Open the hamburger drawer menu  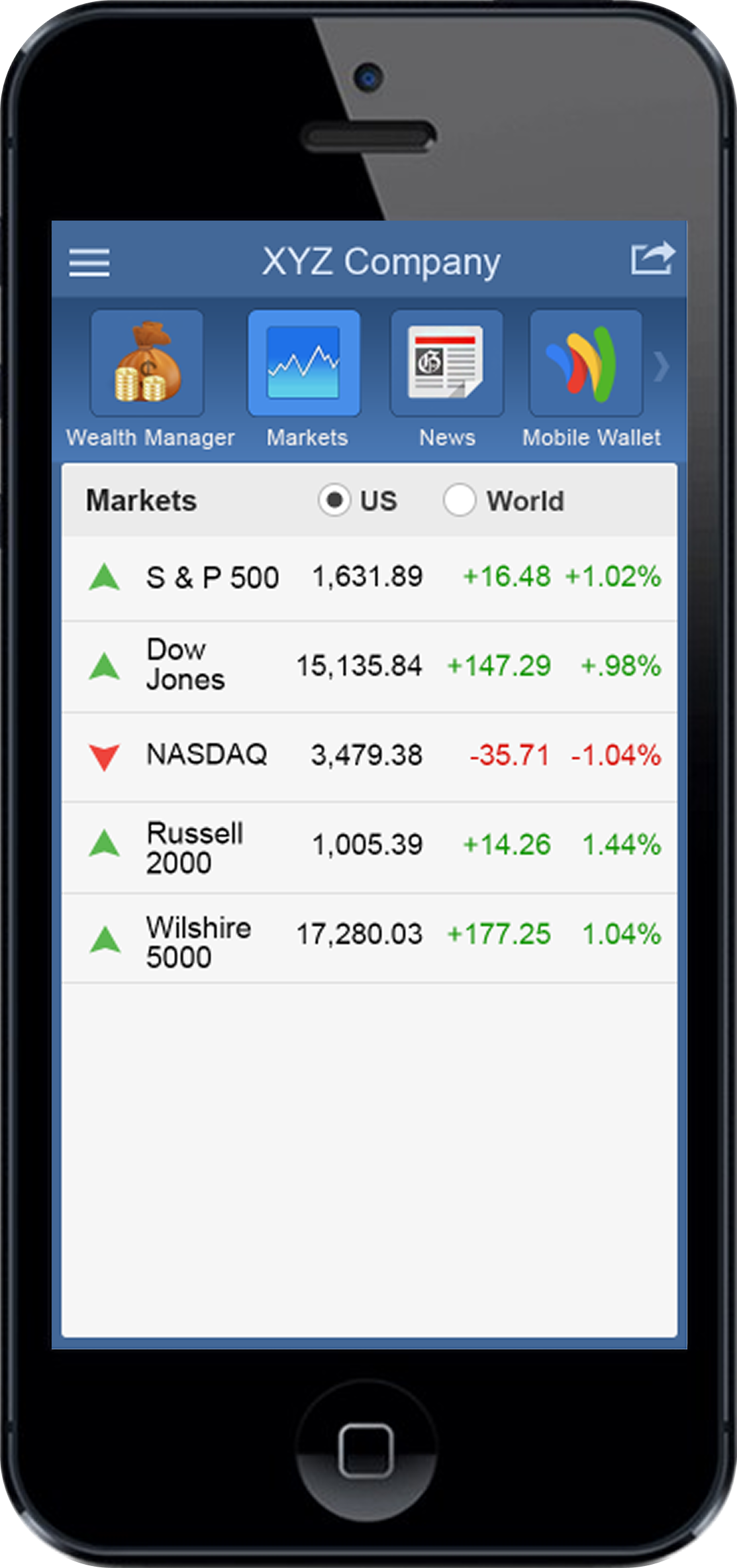click(89, 262)
